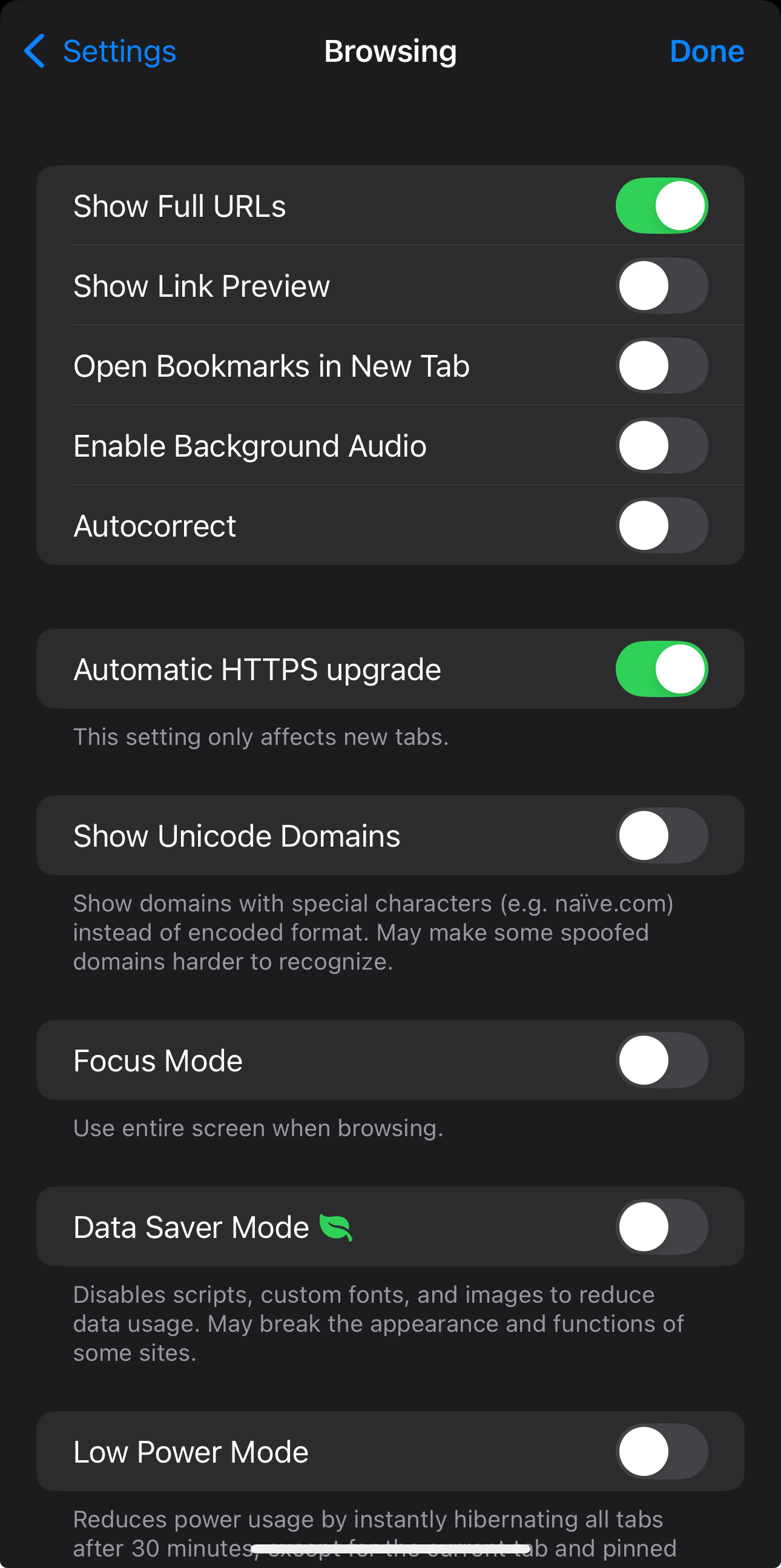Switch on Show Unicode Domains

pos(661,835)
